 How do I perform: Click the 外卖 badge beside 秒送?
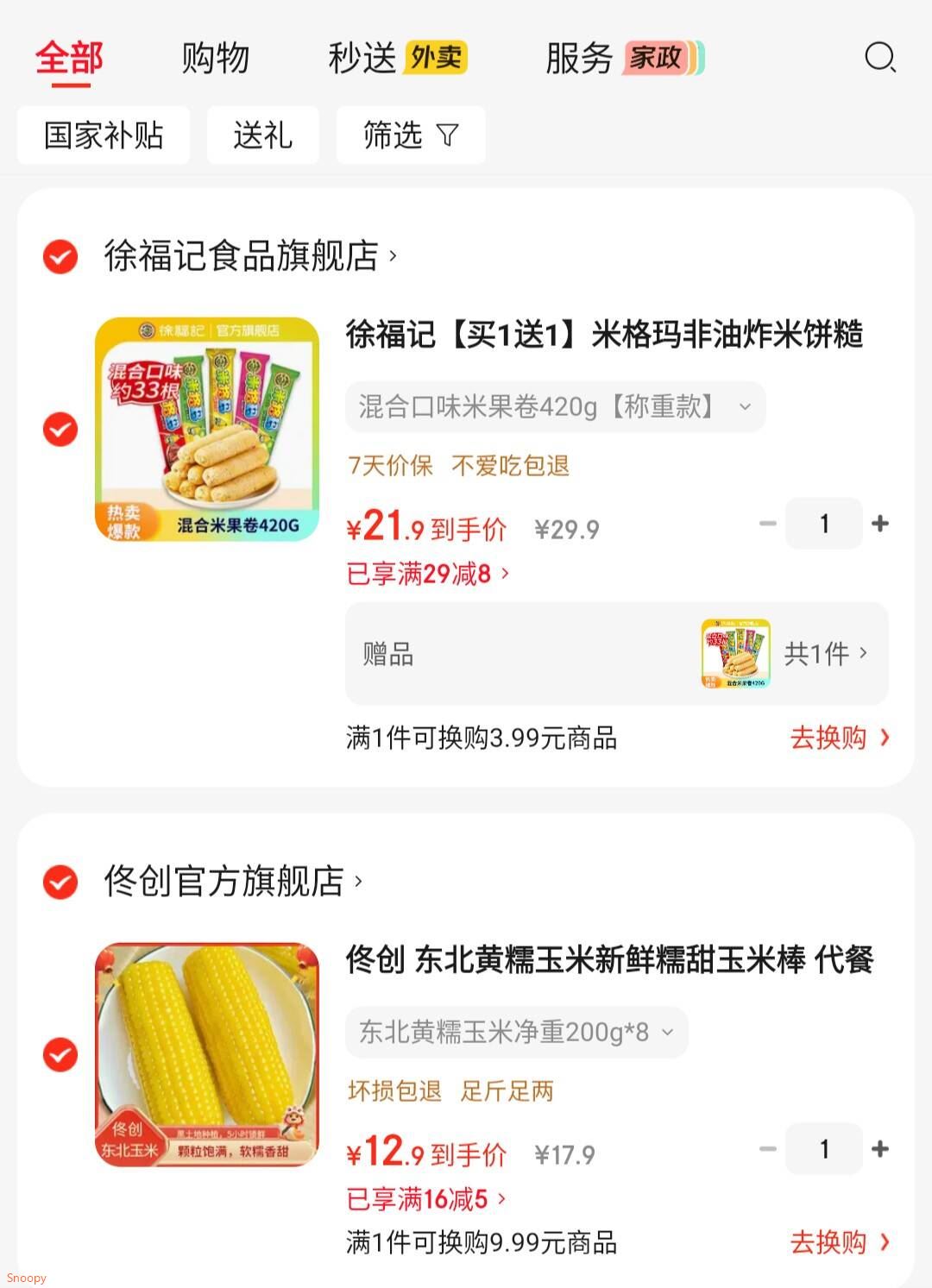coord(435,59)
